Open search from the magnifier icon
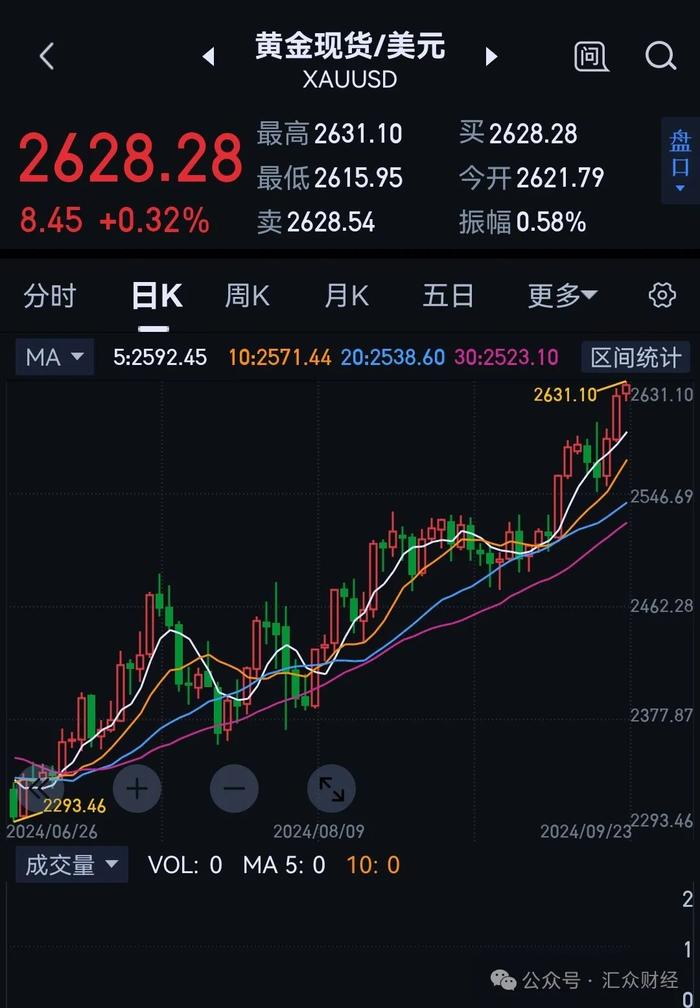Image resolution: width=700 pixels, height=1008 pixels. tap(660, 57)
